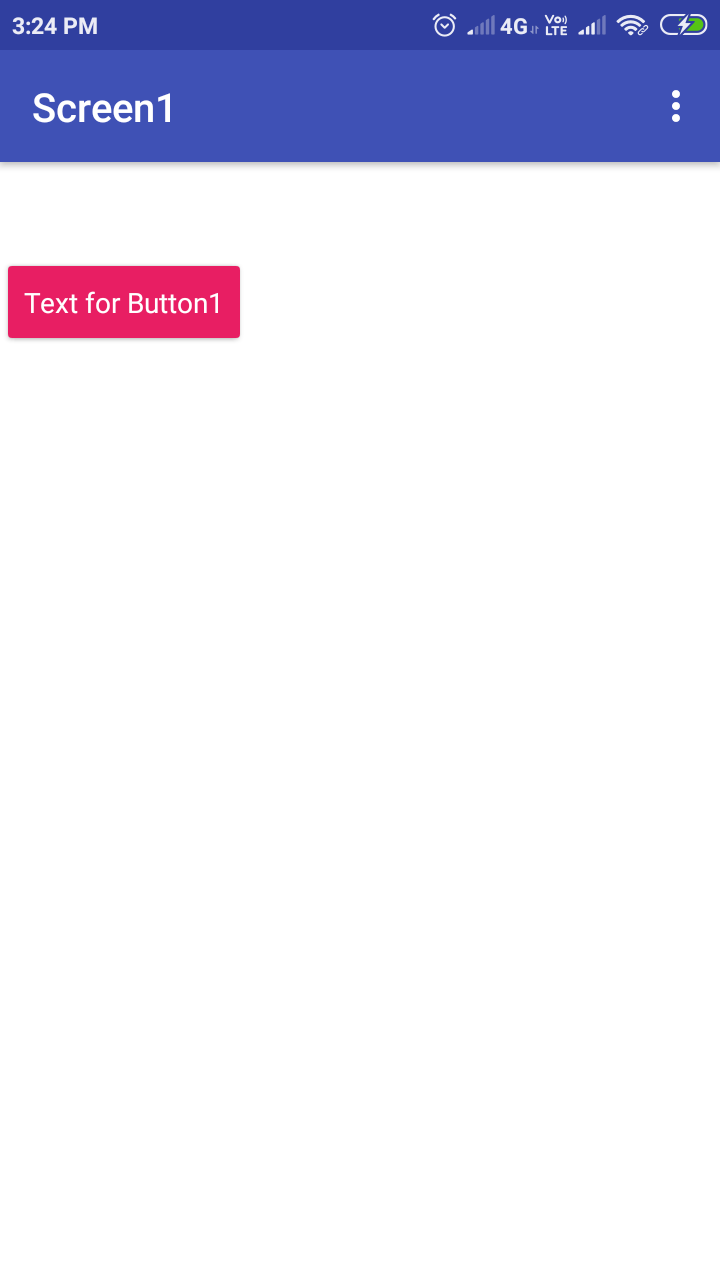Expand more options beside Screen1 title
Screen dimensions: 720x1280
[x=675, y=106]
